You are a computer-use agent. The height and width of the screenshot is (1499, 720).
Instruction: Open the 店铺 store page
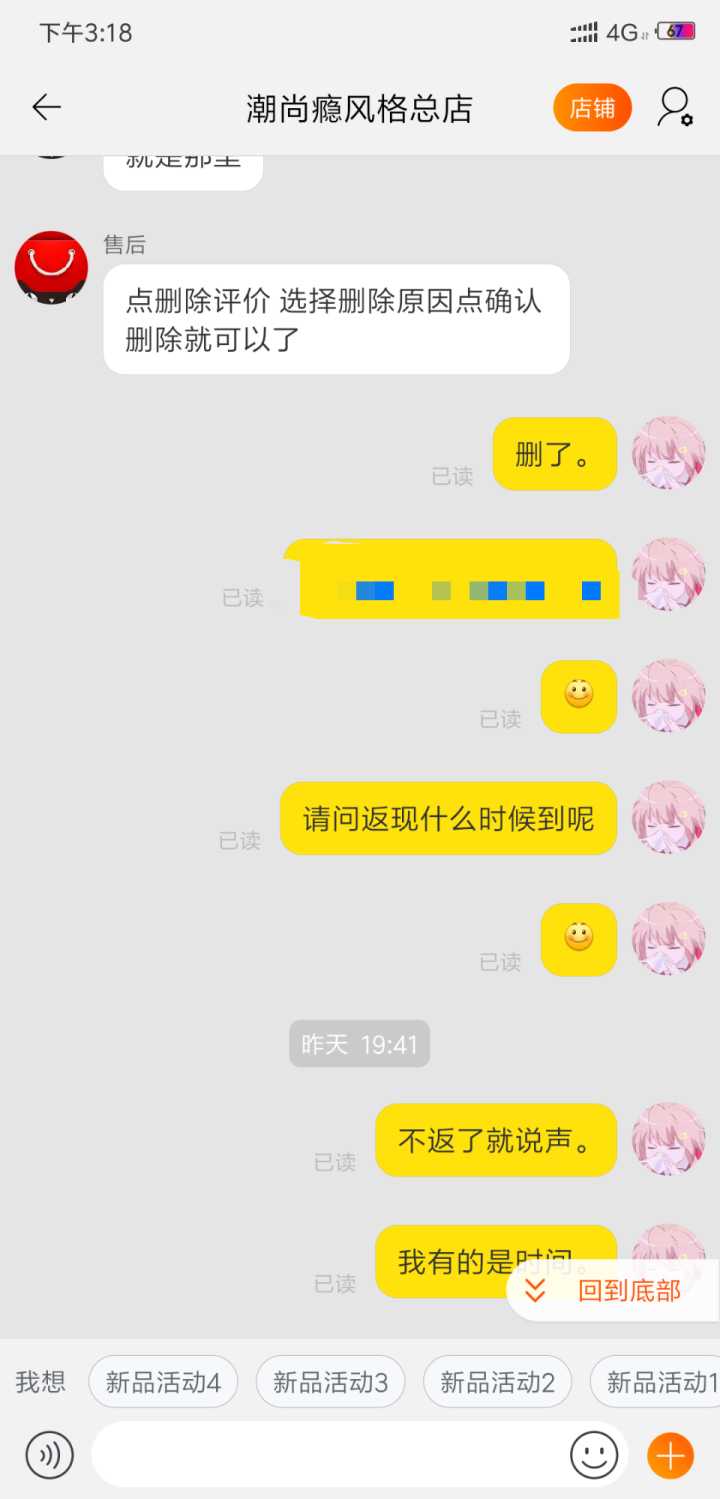(592, 108)
